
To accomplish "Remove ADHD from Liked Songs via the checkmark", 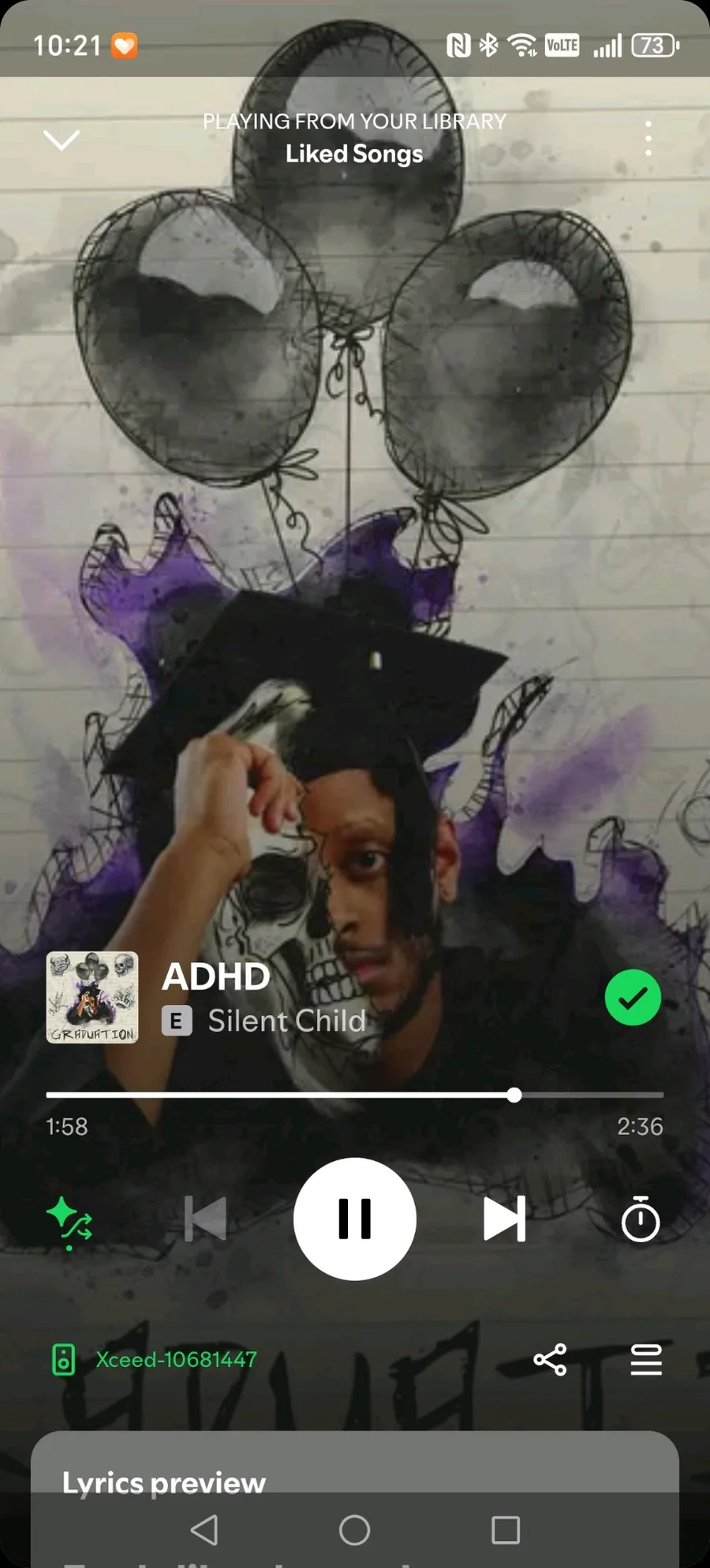I will pos(633,998).
